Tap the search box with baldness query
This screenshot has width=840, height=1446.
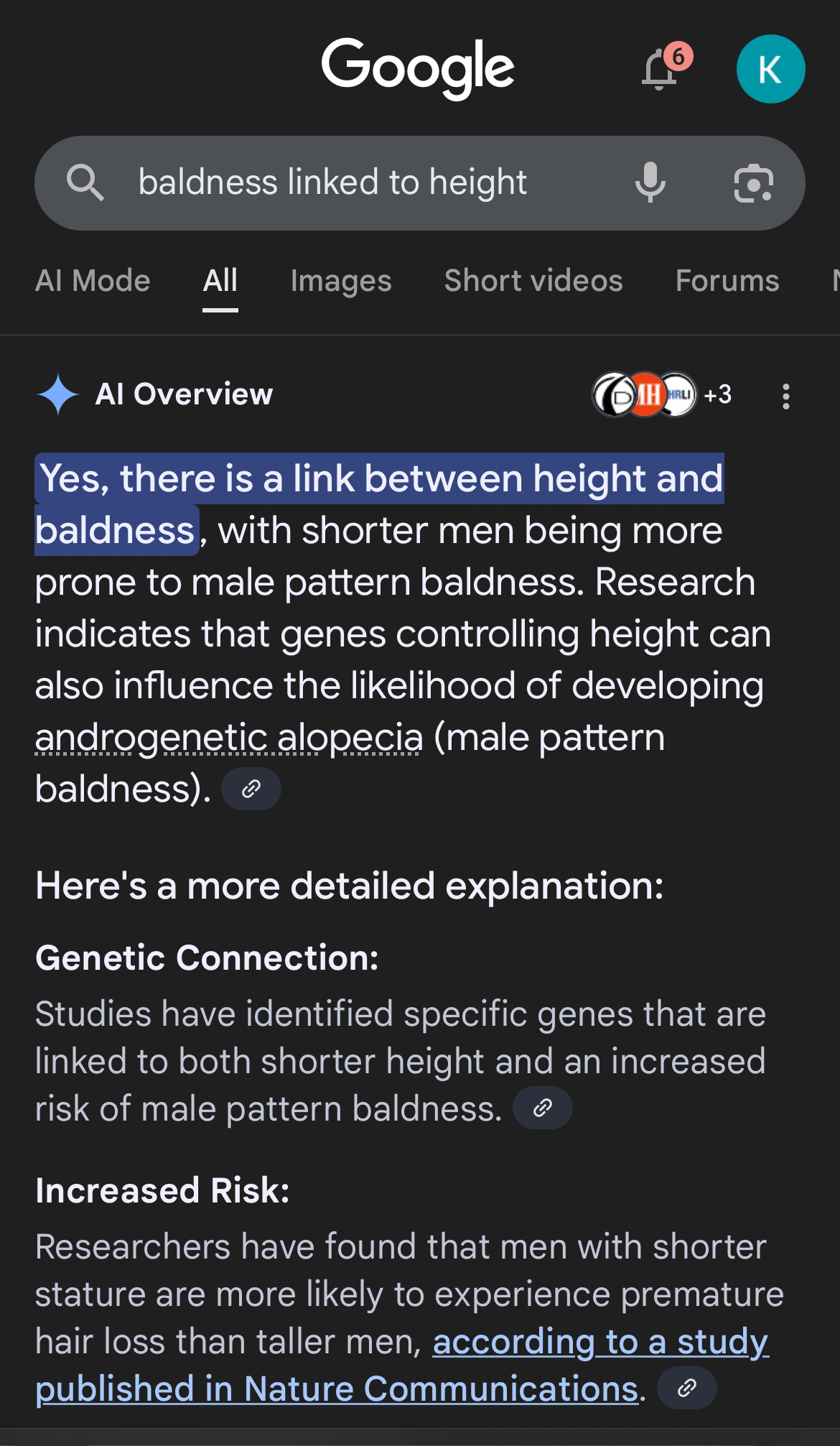(x=359, y=182)
